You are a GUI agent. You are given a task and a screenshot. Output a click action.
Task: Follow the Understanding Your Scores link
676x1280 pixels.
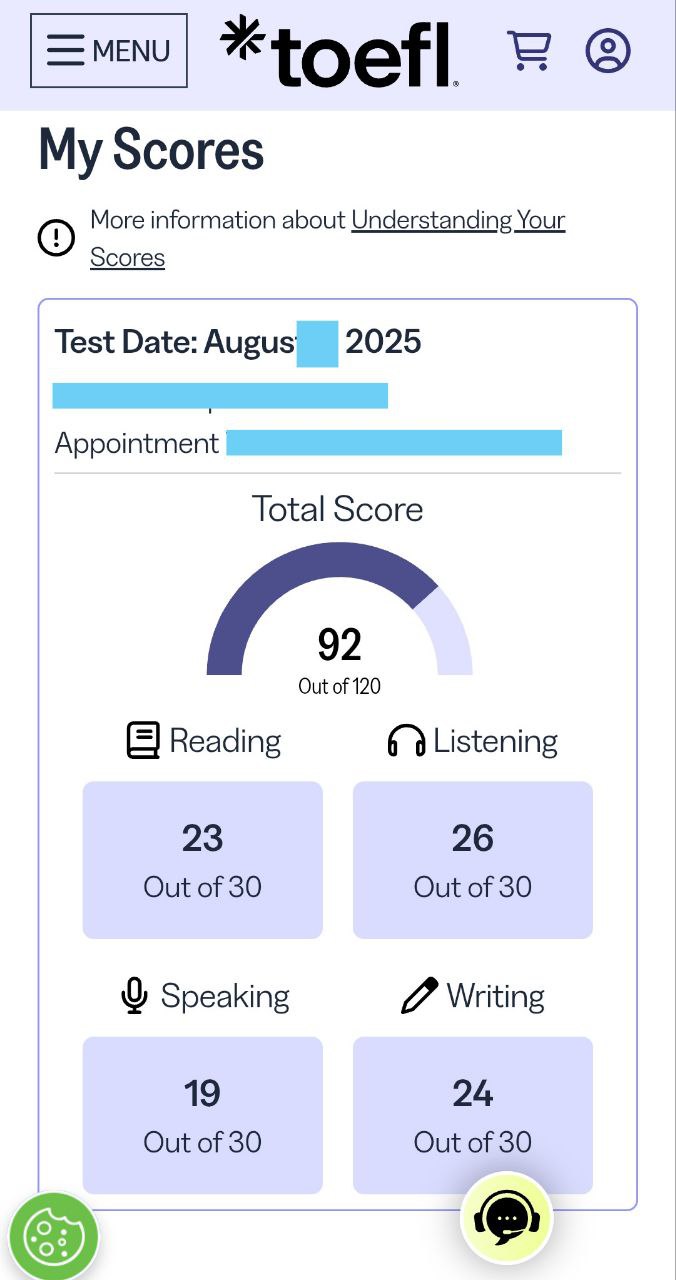point(457,220)
